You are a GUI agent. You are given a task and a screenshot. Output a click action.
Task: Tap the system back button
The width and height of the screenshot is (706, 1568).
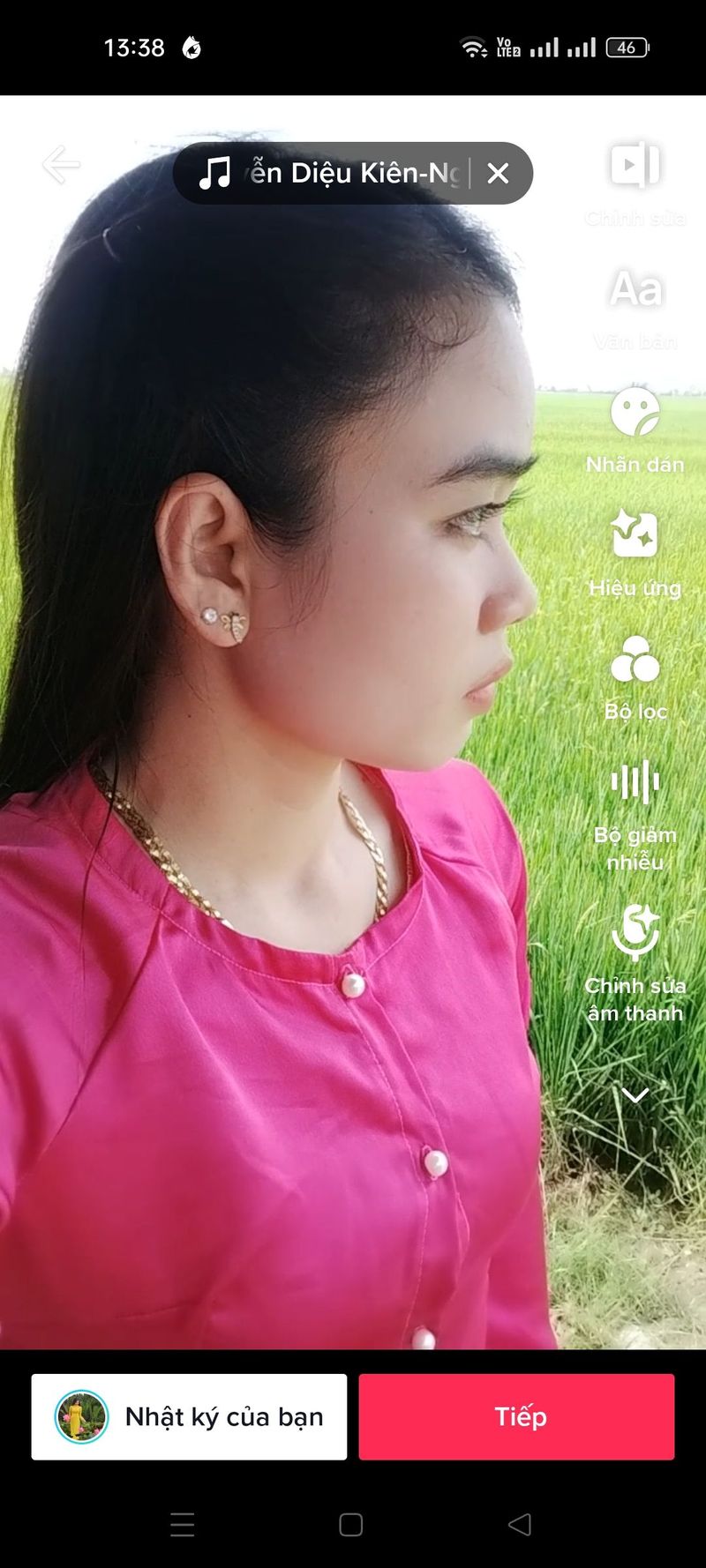tap(520, 1524)
